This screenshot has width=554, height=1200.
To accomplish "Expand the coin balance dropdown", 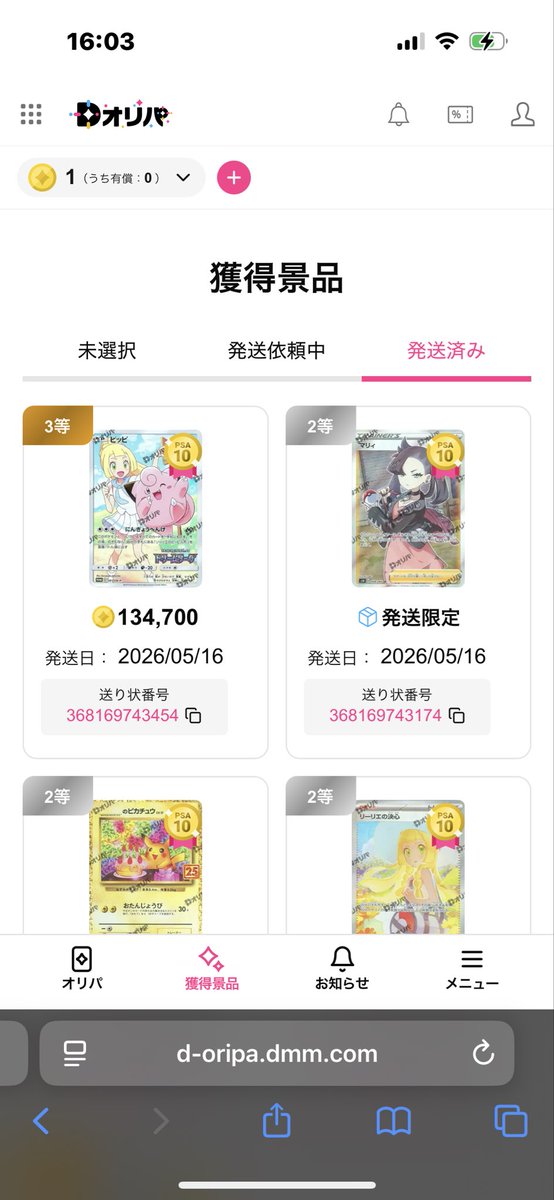I will (x=182, y=178).
